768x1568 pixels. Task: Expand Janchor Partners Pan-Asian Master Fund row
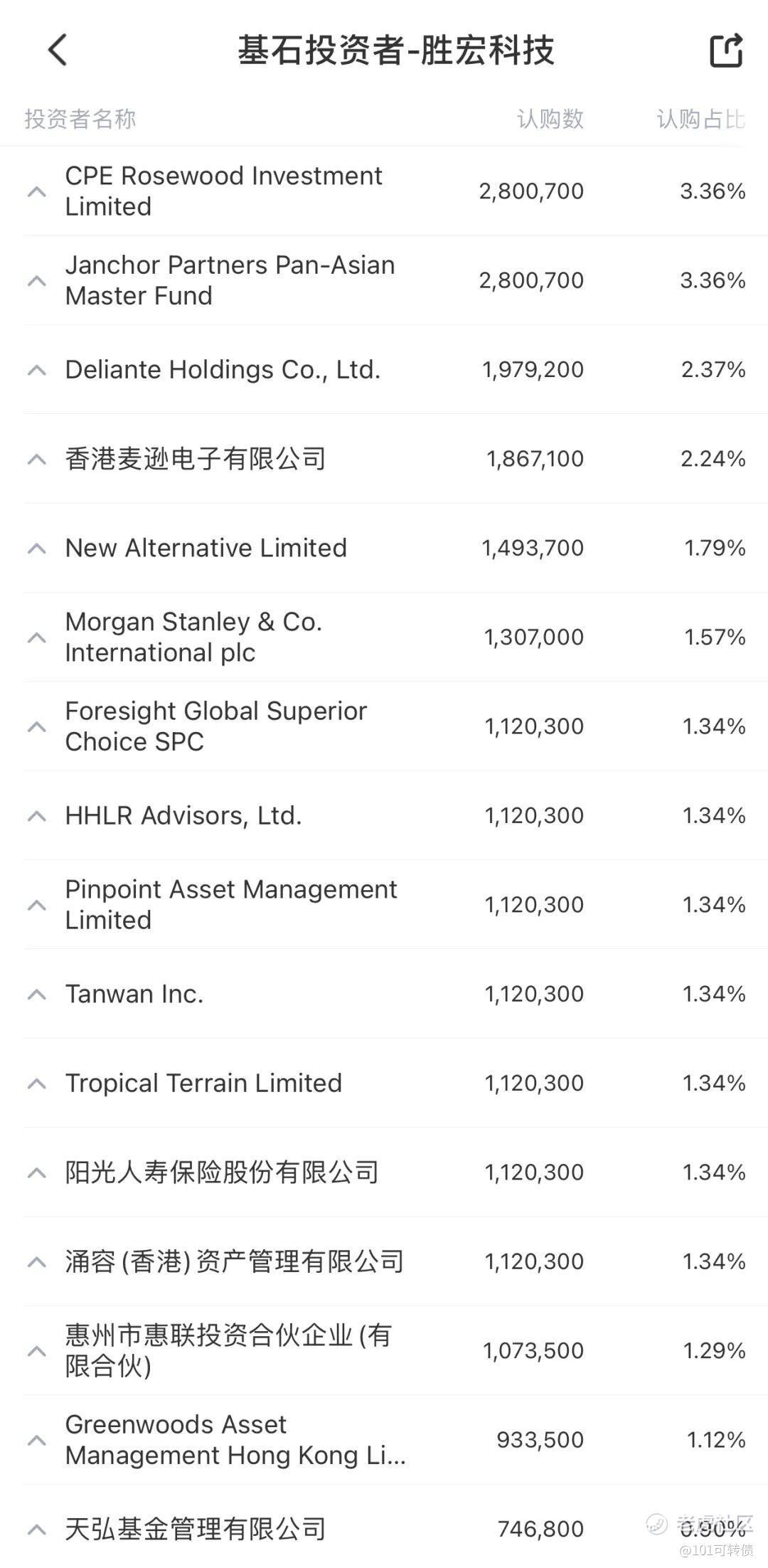coord(37,280)
